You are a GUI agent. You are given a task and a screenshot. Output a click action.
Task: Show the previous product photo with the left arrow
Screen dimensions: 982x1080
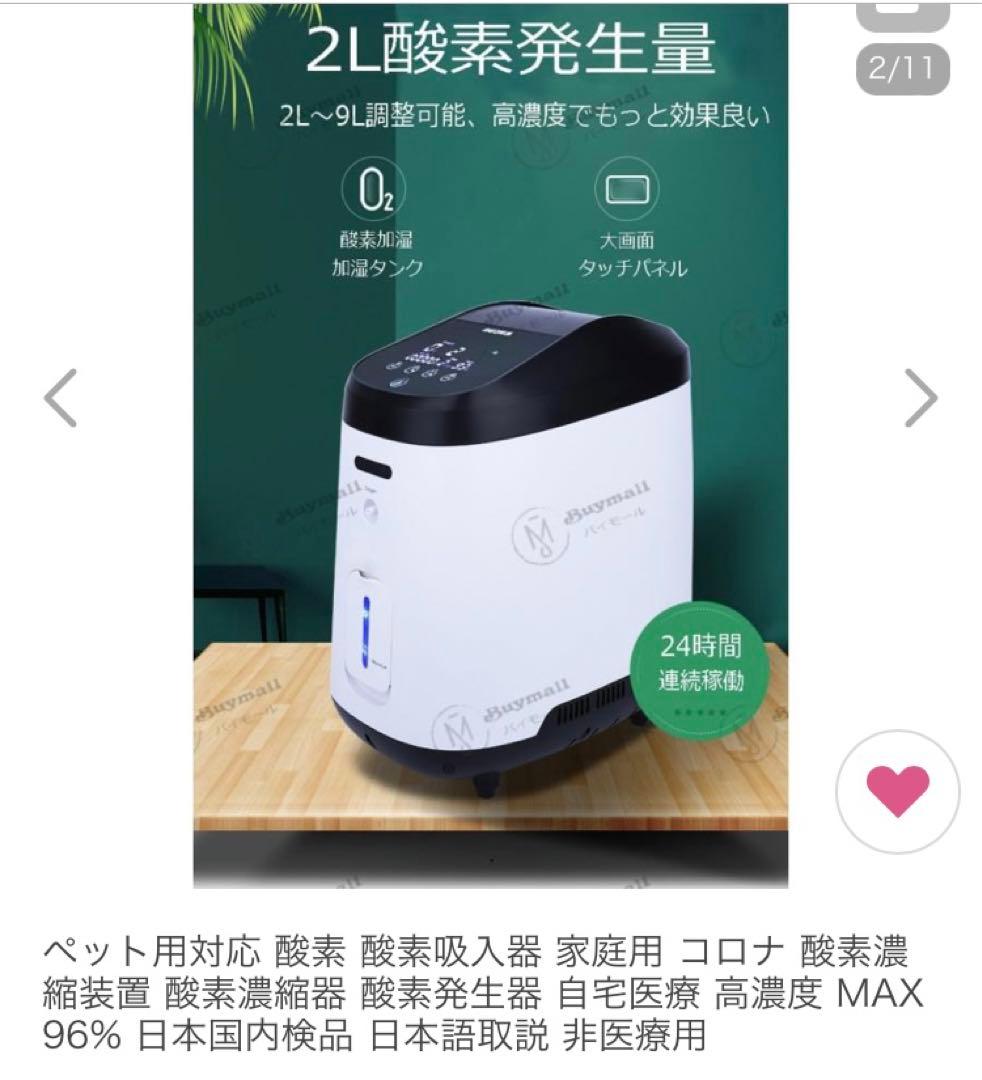[x=59, y=396]
